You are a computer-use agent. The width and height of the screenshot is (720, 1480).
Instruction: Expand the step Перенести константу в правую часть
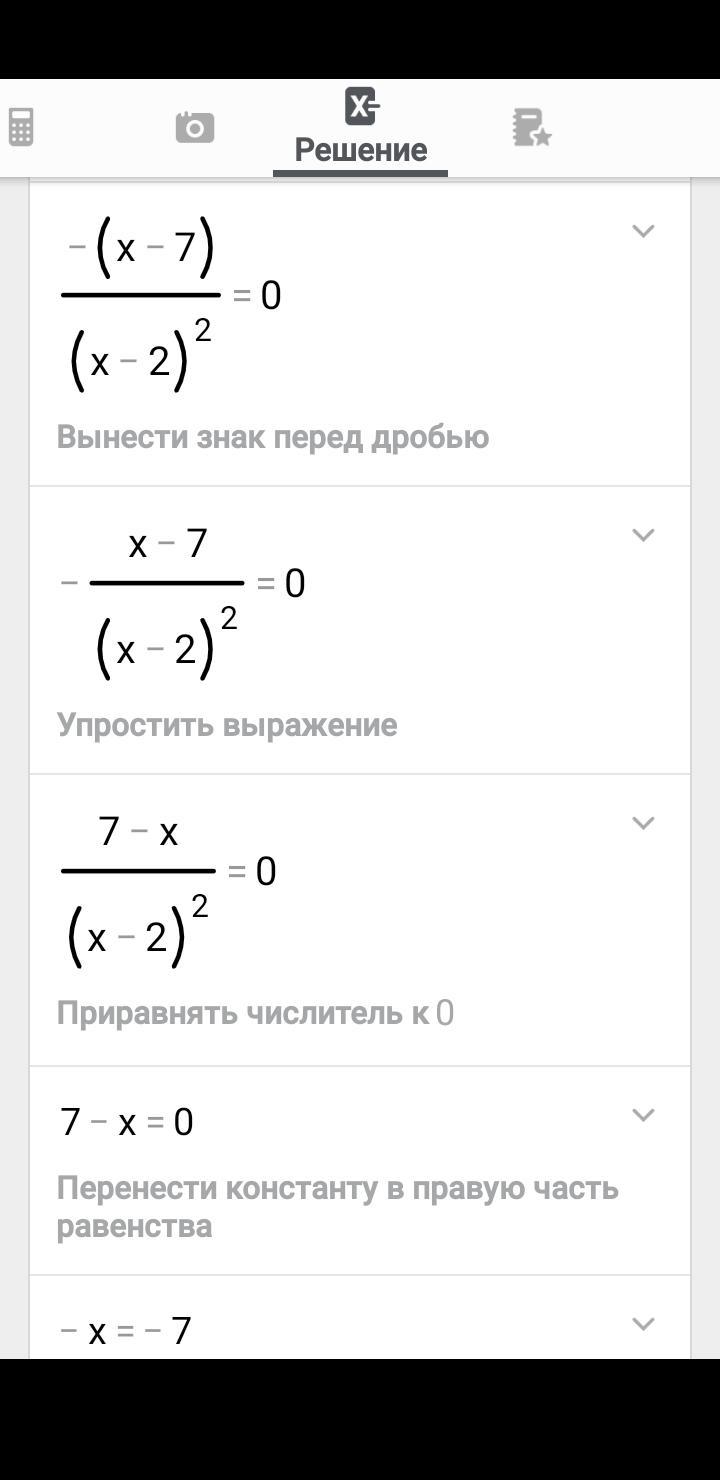click(x=643, y=1115)
